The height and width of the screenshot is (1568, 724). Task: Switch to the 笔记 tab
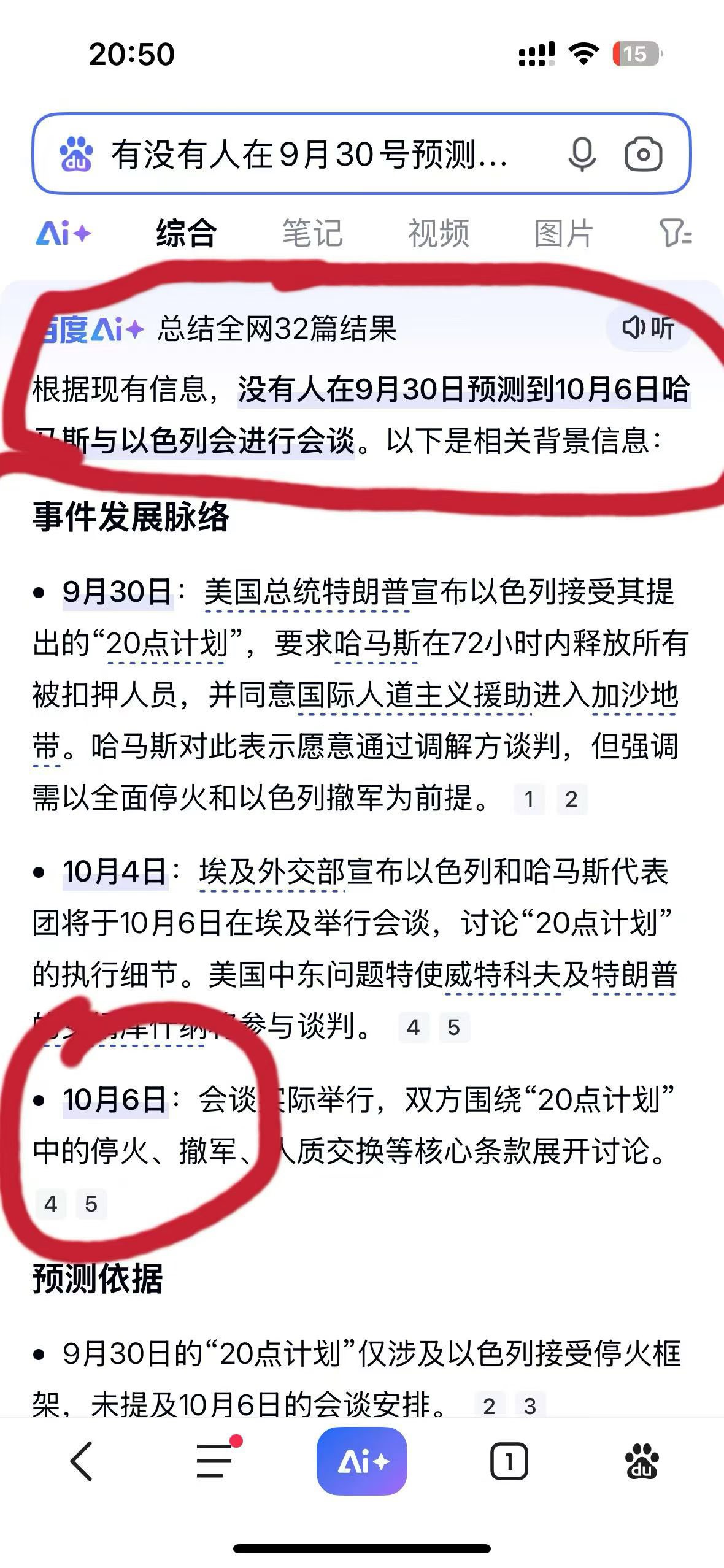point(312,234)
